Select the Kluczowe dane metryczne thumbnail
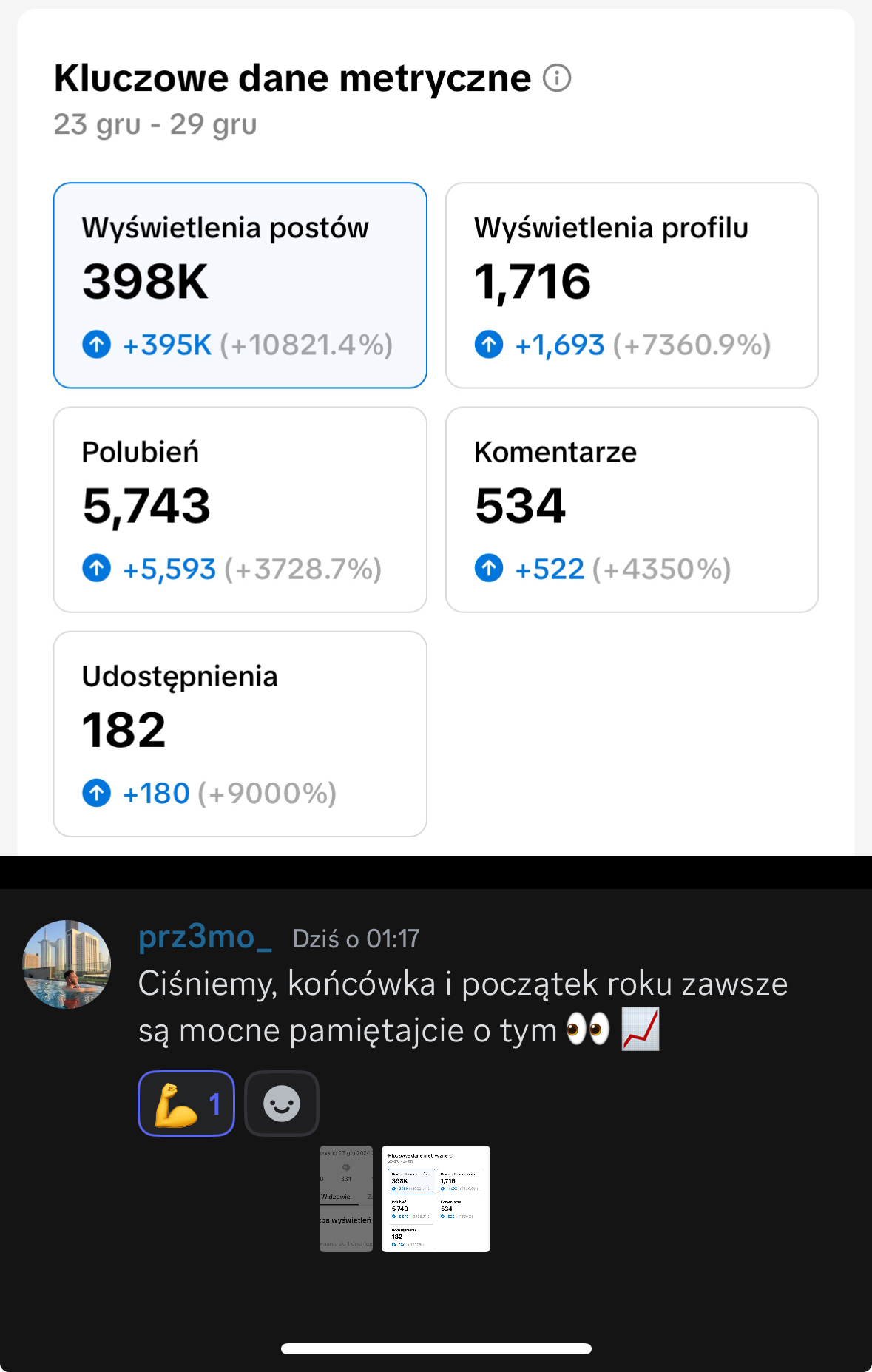872x1372 pixels. pyautogui.click(x=436, y=1198)
